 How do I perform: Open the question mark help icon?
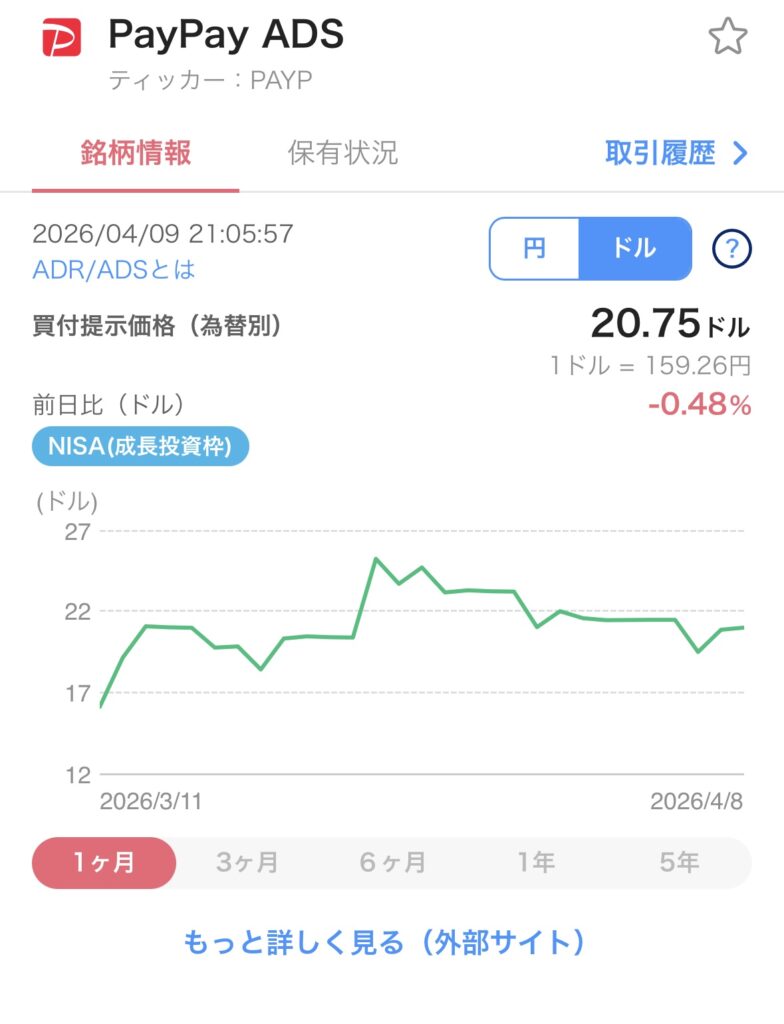click(731, 249)
